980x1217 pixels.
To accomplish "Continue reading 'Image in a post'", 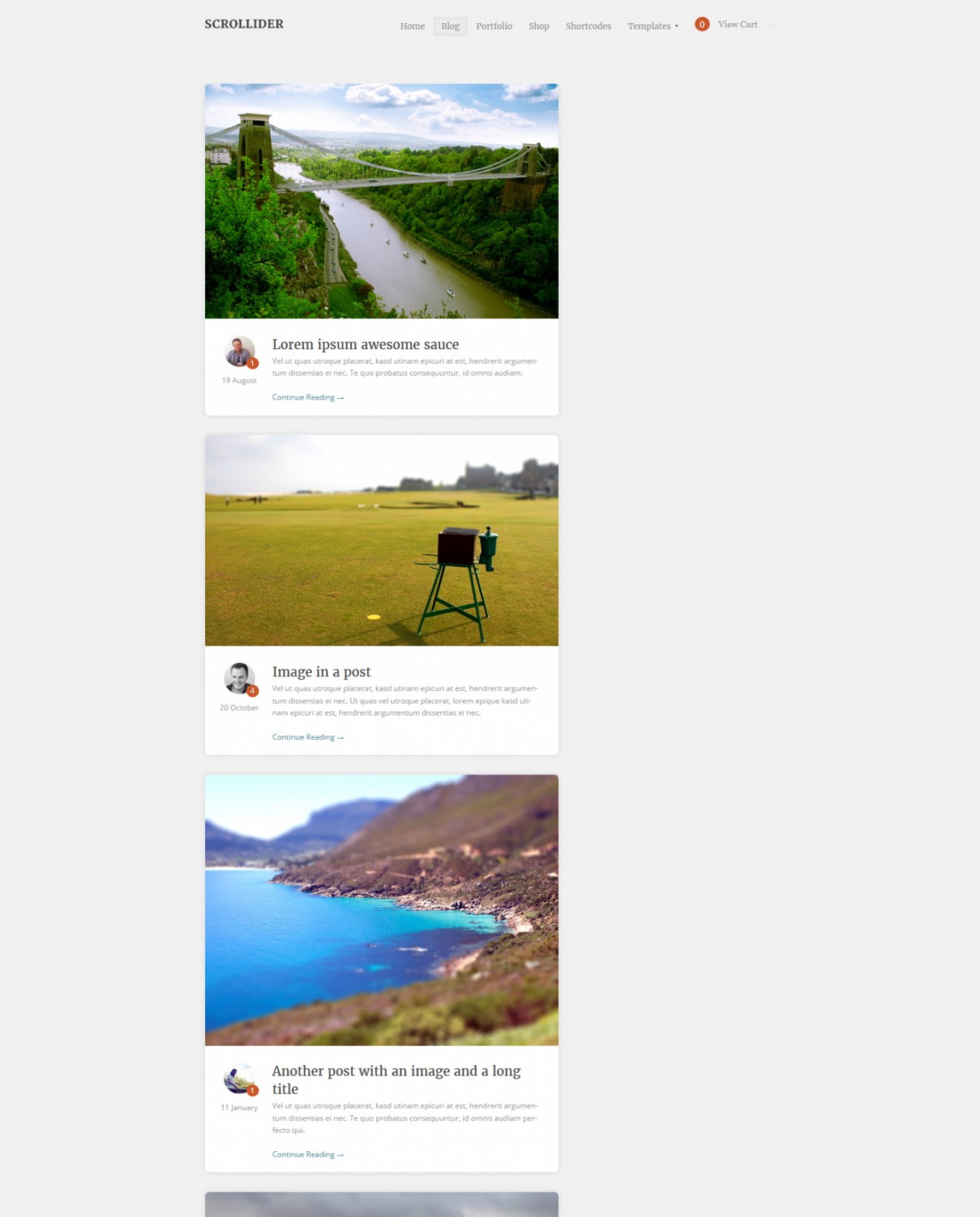I will [307, 737].
